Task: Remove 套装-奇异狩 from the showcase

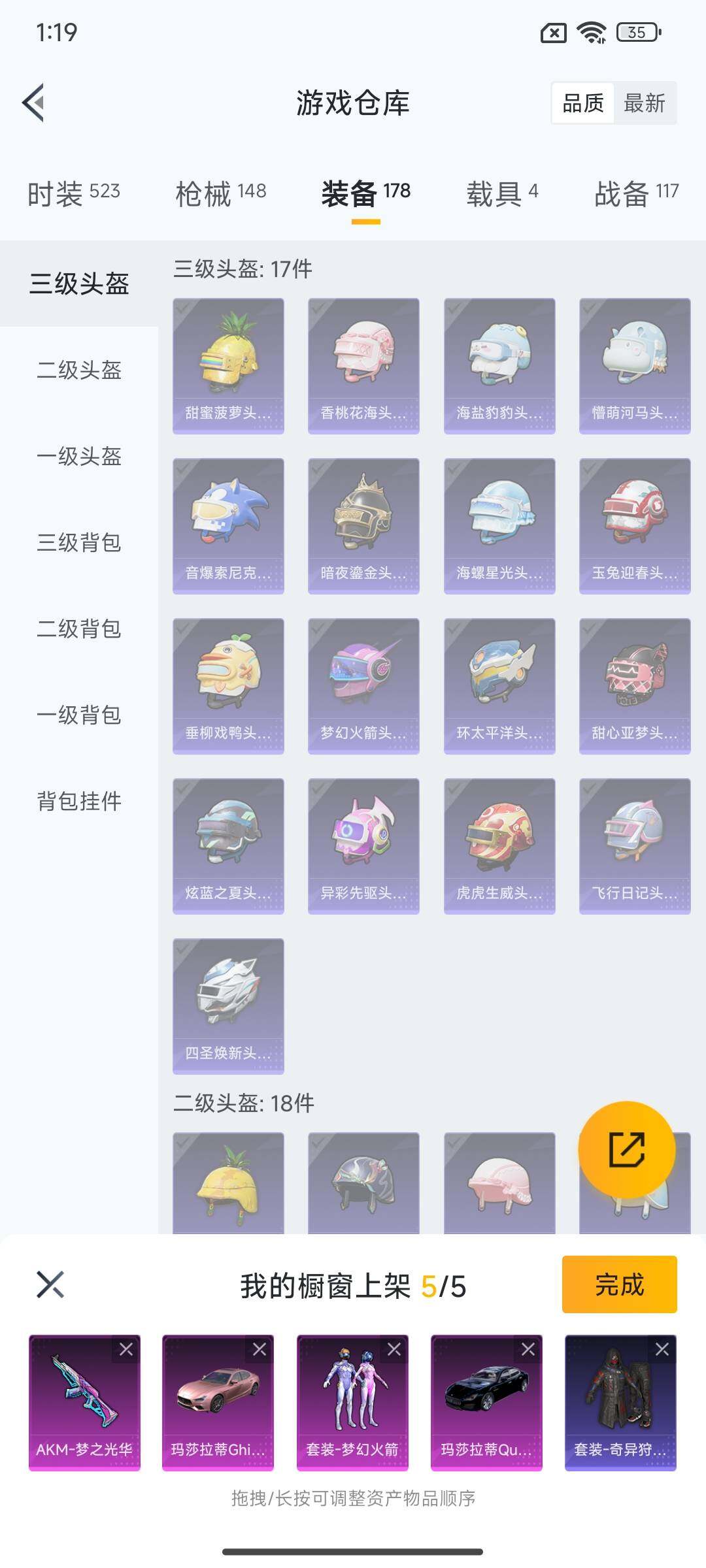Action: point(662,1349)
